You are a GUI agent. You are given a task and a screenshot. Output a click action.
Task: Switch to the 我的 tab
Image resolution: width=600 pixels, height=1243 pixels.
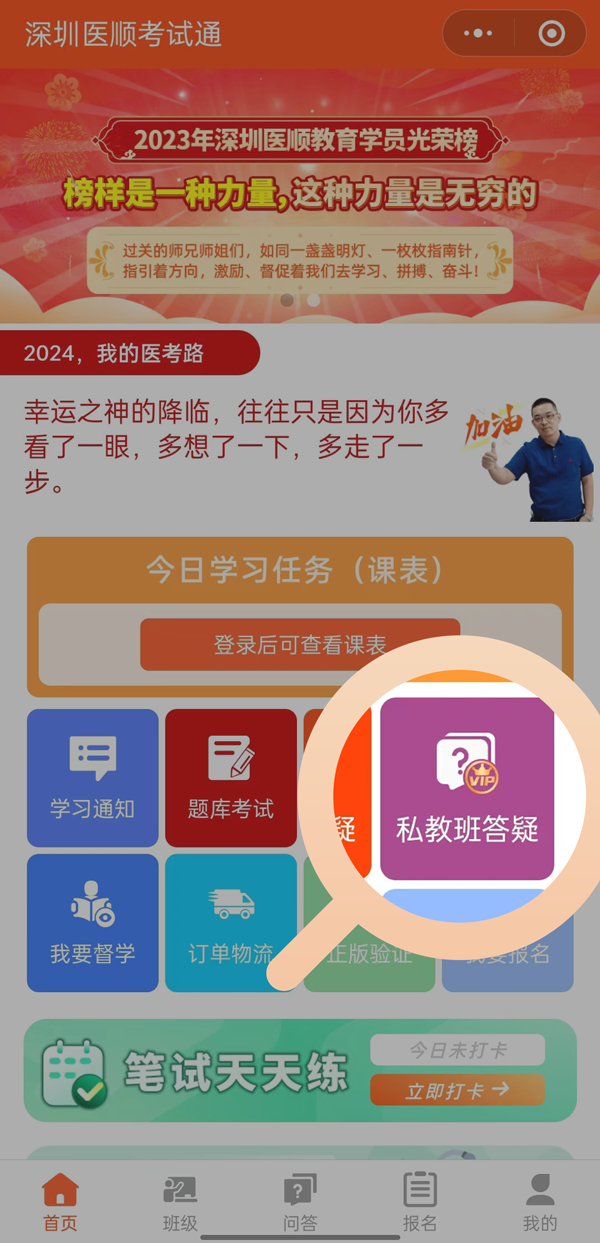point(540,1201)
